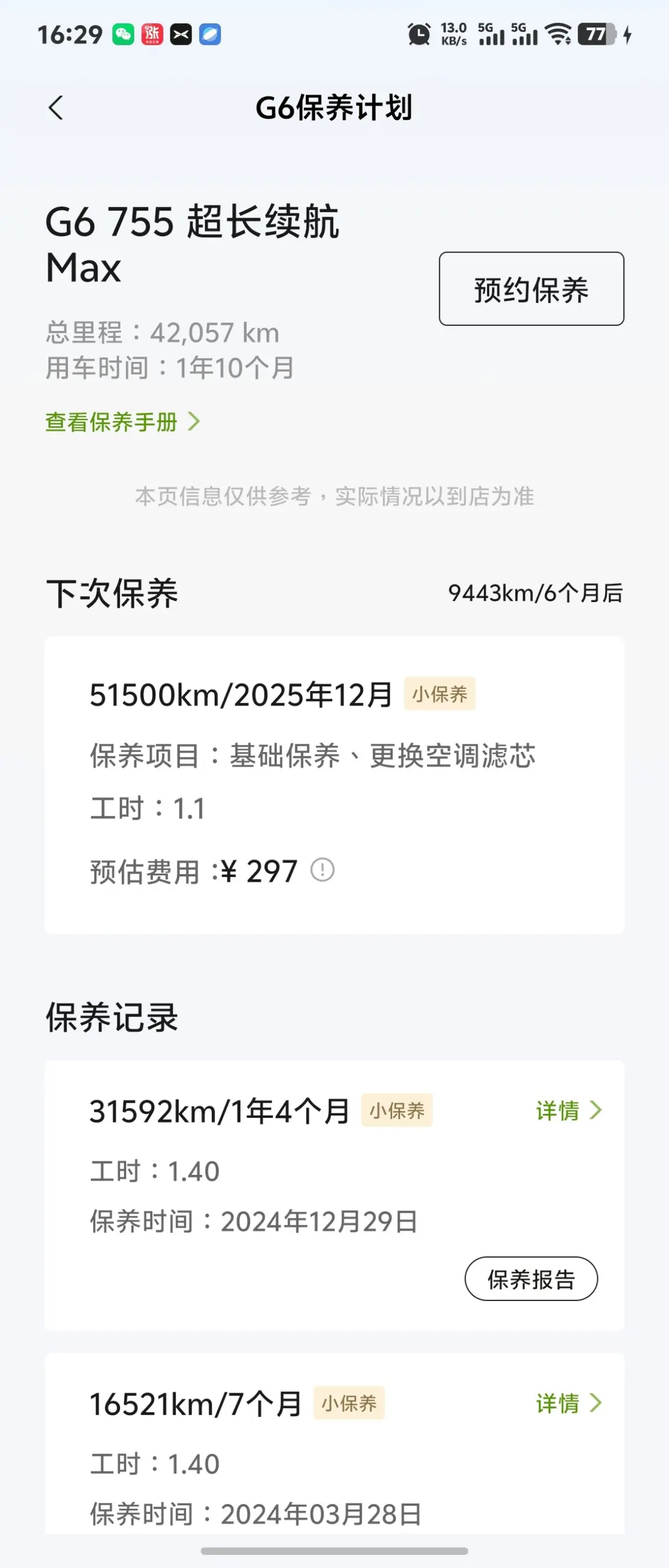
Task: Tap the 预约保养 button
Action: (531, 289)
